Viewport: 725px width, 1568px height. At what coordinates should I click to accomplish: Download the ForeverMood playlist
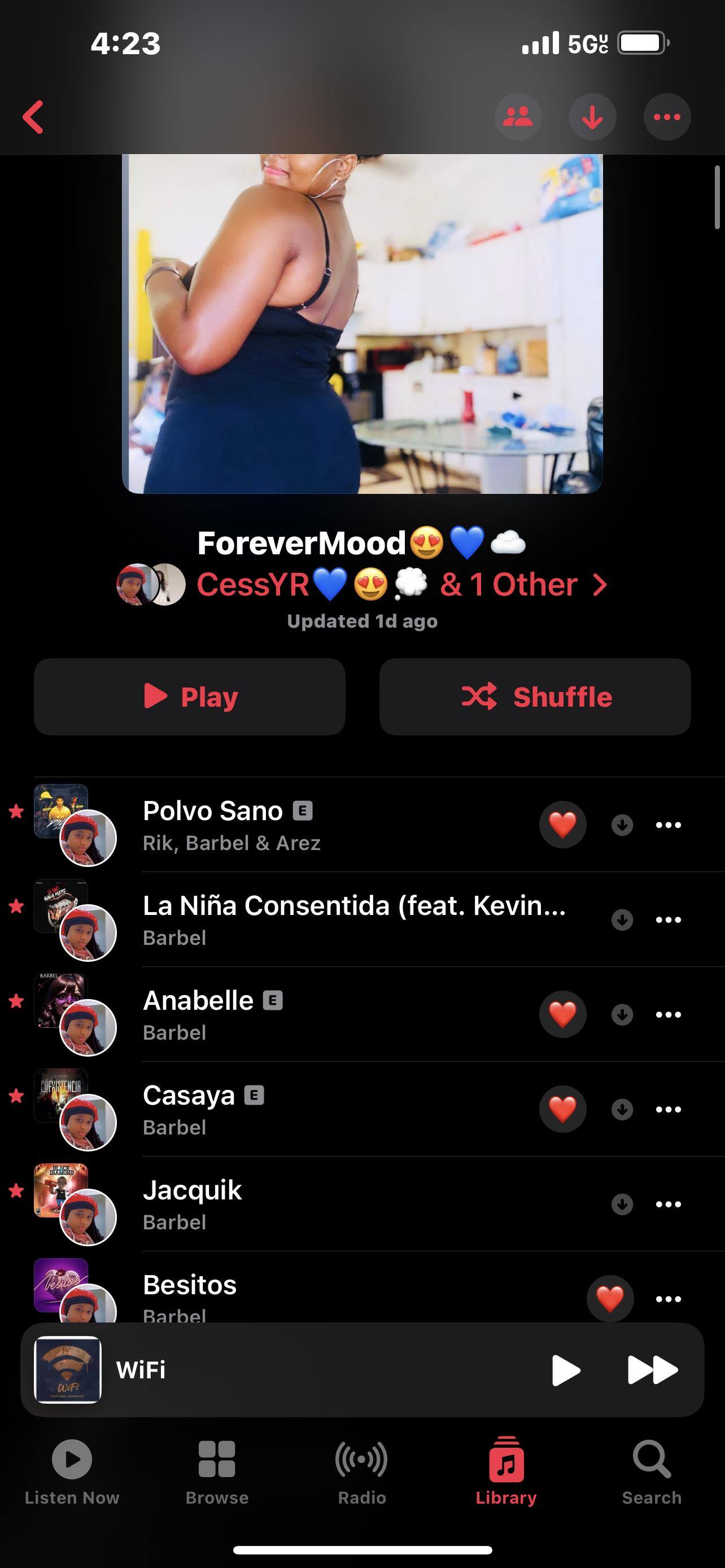(x=592, y=117)
